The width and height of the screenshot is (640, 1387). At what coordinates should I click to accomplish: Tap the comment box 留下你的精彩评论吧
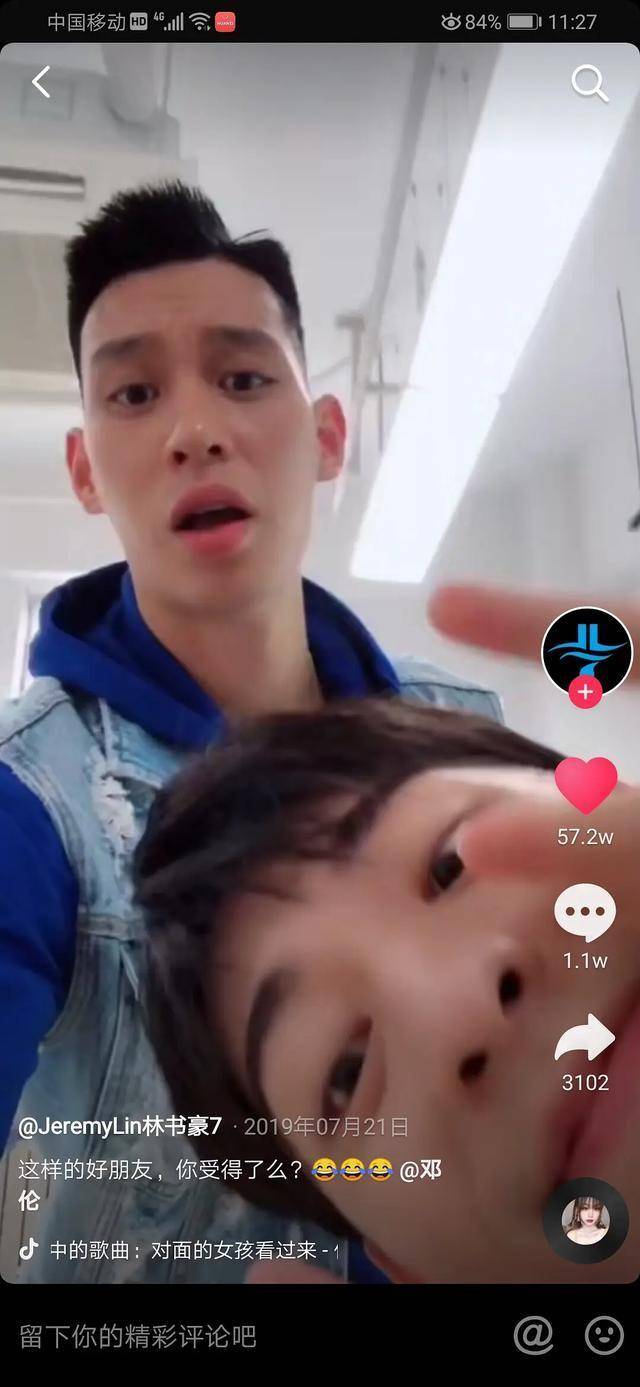click(138, 1336)
